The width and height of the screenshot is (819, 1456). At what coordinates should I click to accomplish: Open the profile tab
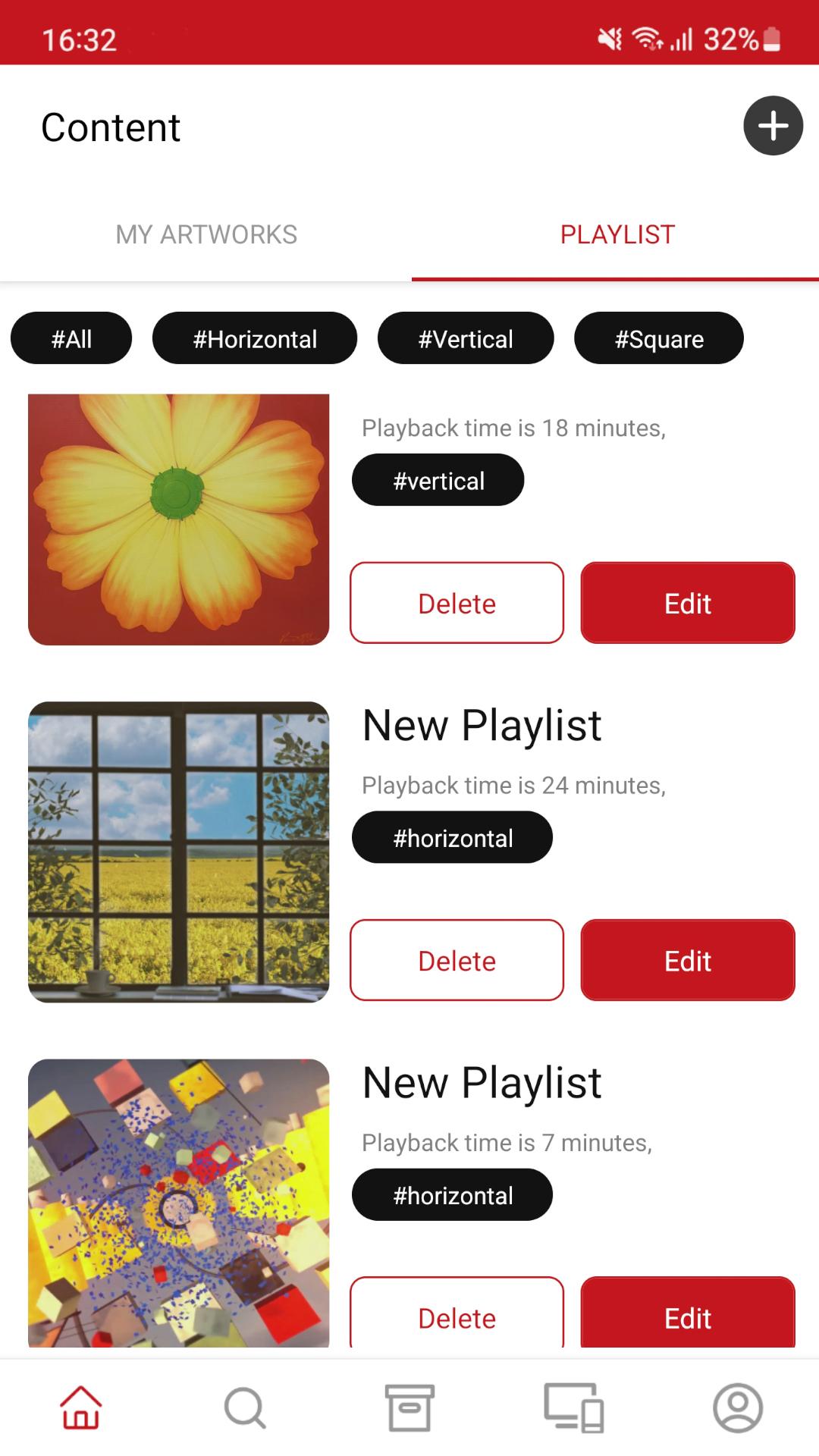pyautogui.click(x=738, y=1407)
